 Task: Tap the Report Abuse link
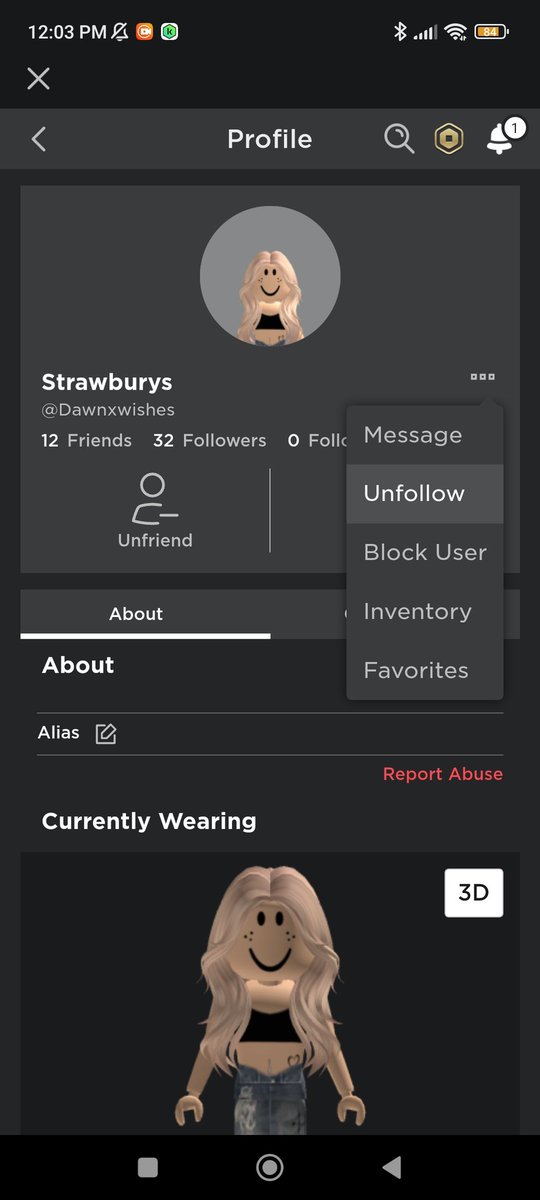[x=442, y=774]
